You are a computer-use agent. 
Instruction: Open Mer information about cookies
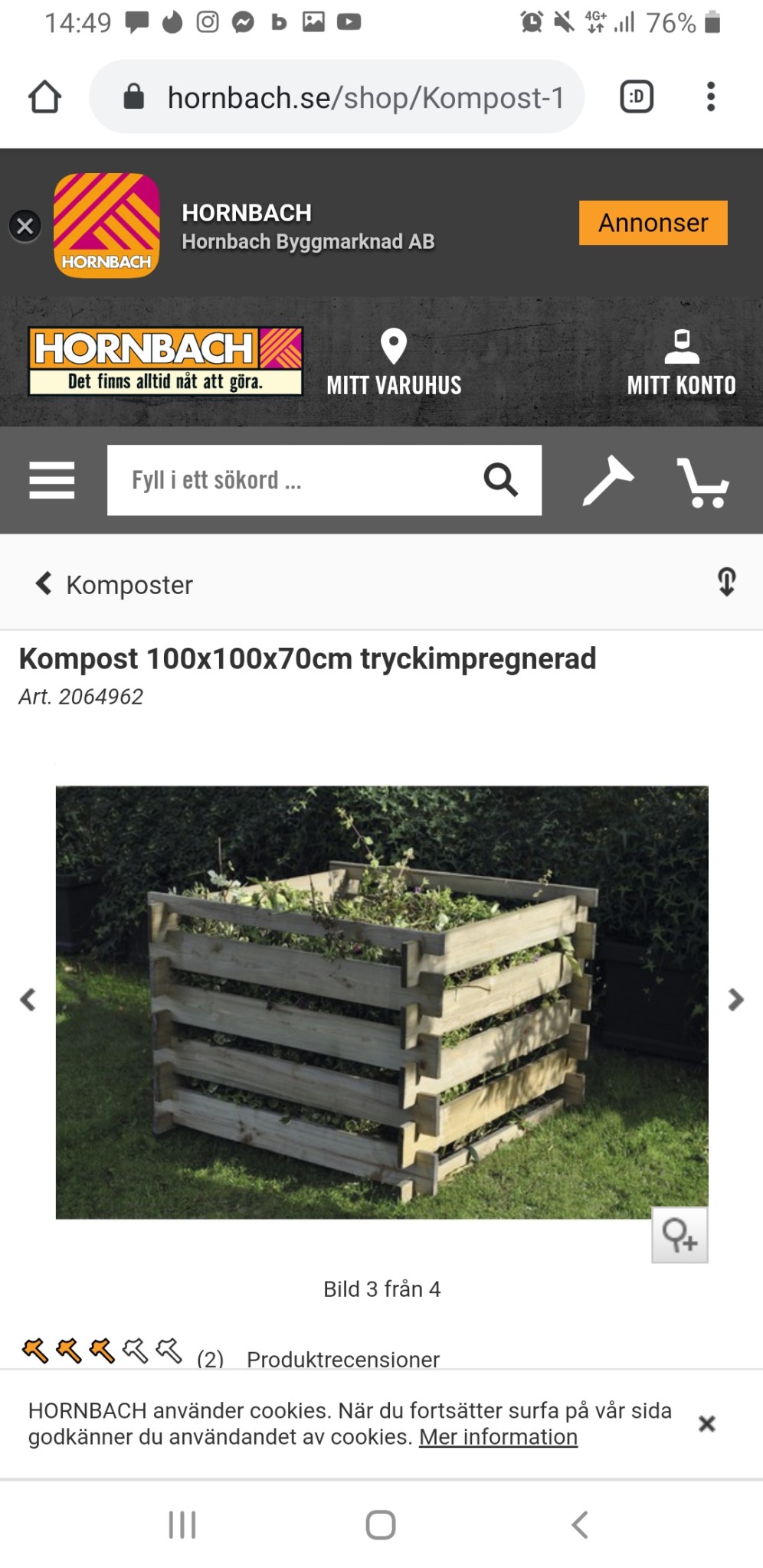pyautogui.click(x=498, y=1437)
